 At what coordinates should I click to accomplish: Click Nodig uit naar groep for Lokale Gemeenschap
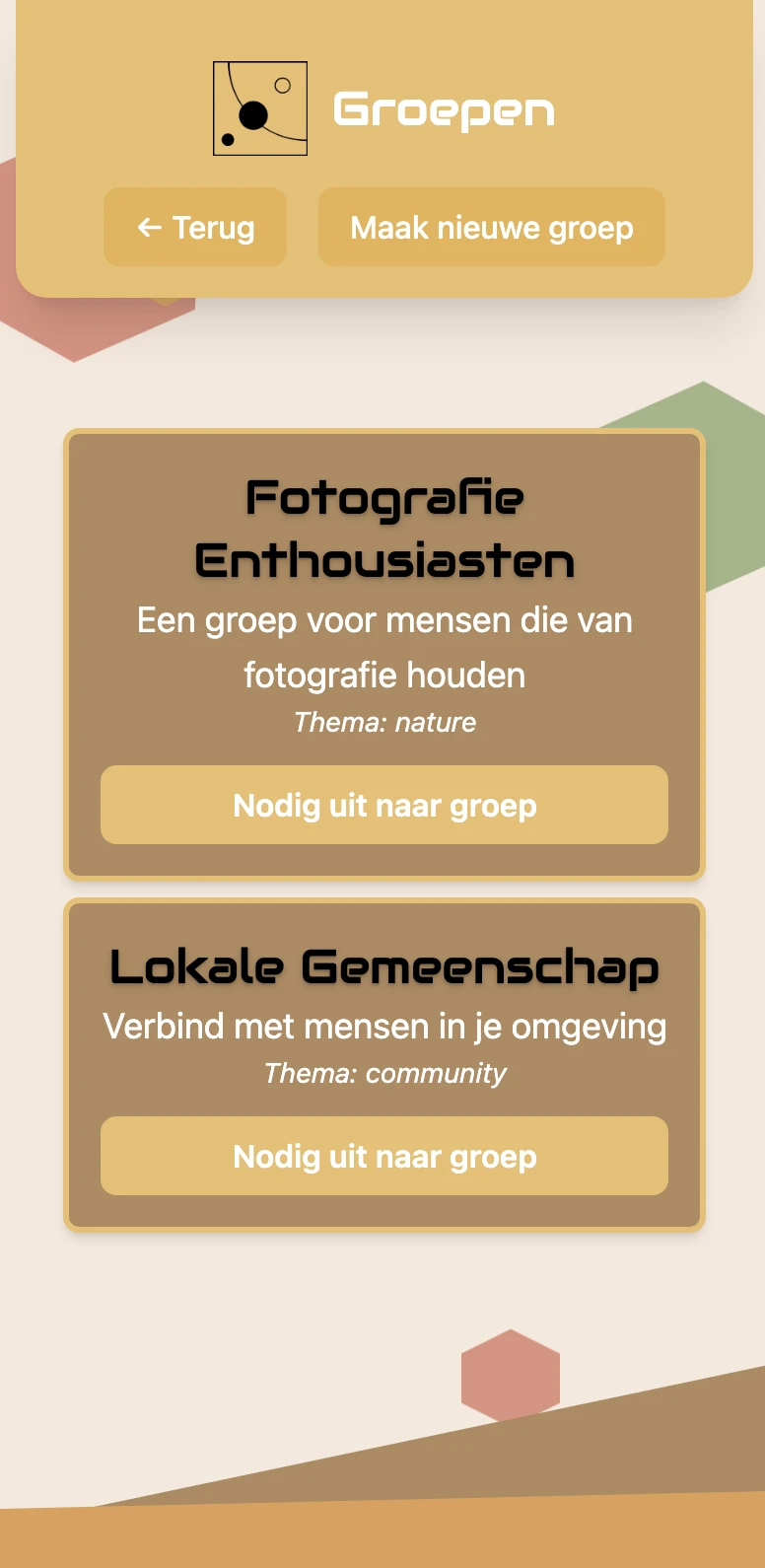point(383,1156)
